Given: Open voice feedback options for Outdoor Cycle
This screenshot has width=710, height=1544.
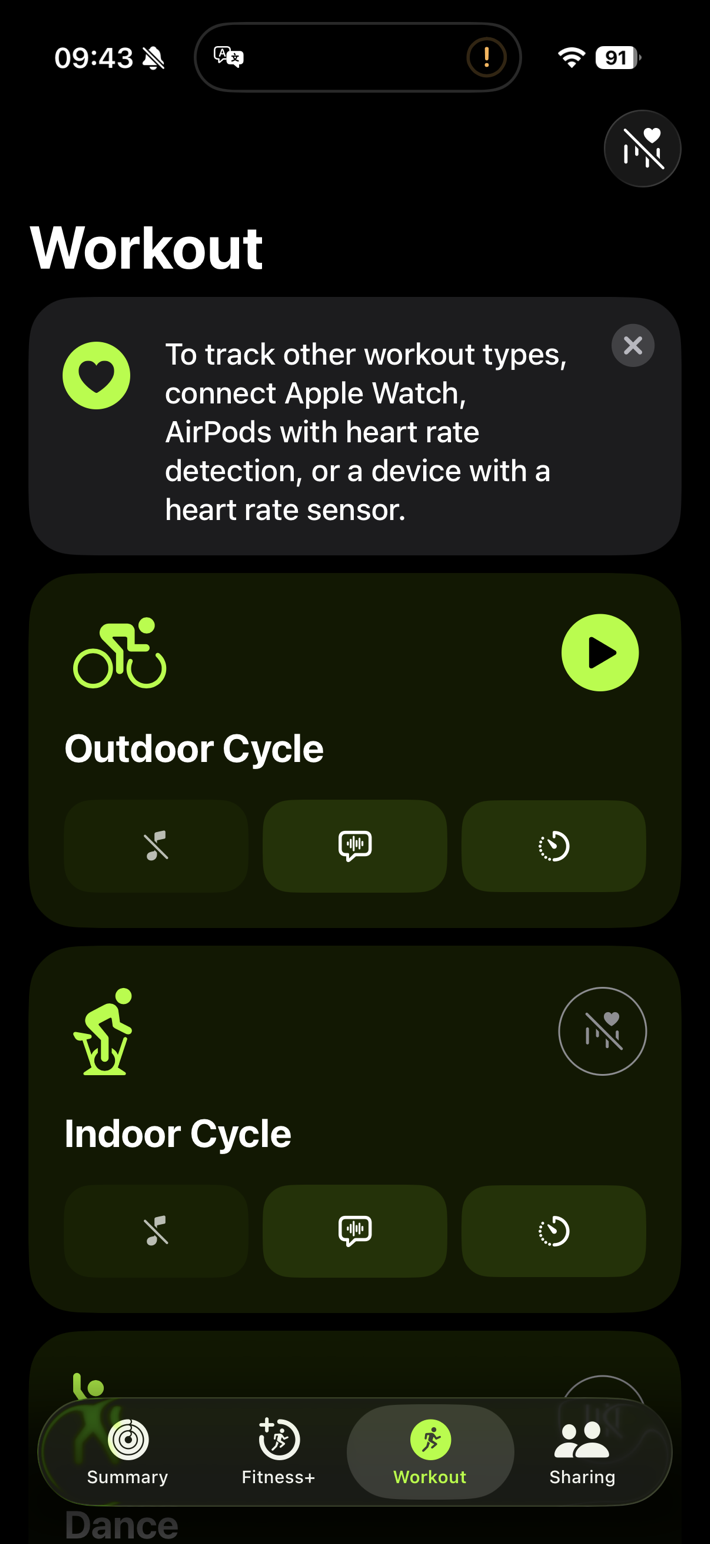Looking at the screenshot, I should pyautogui.click(x=355, y=846).
